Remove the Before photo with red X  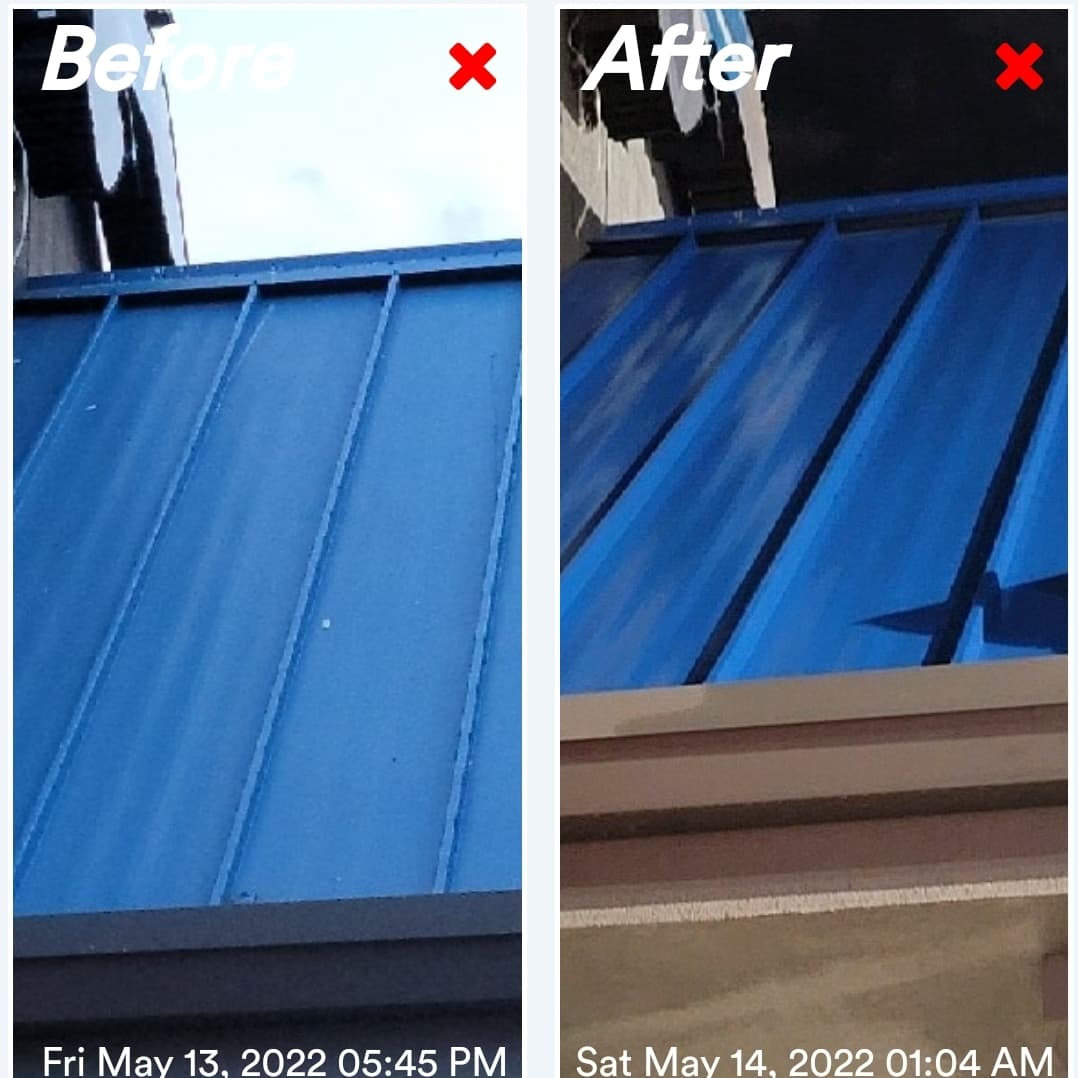click(472, 67)
